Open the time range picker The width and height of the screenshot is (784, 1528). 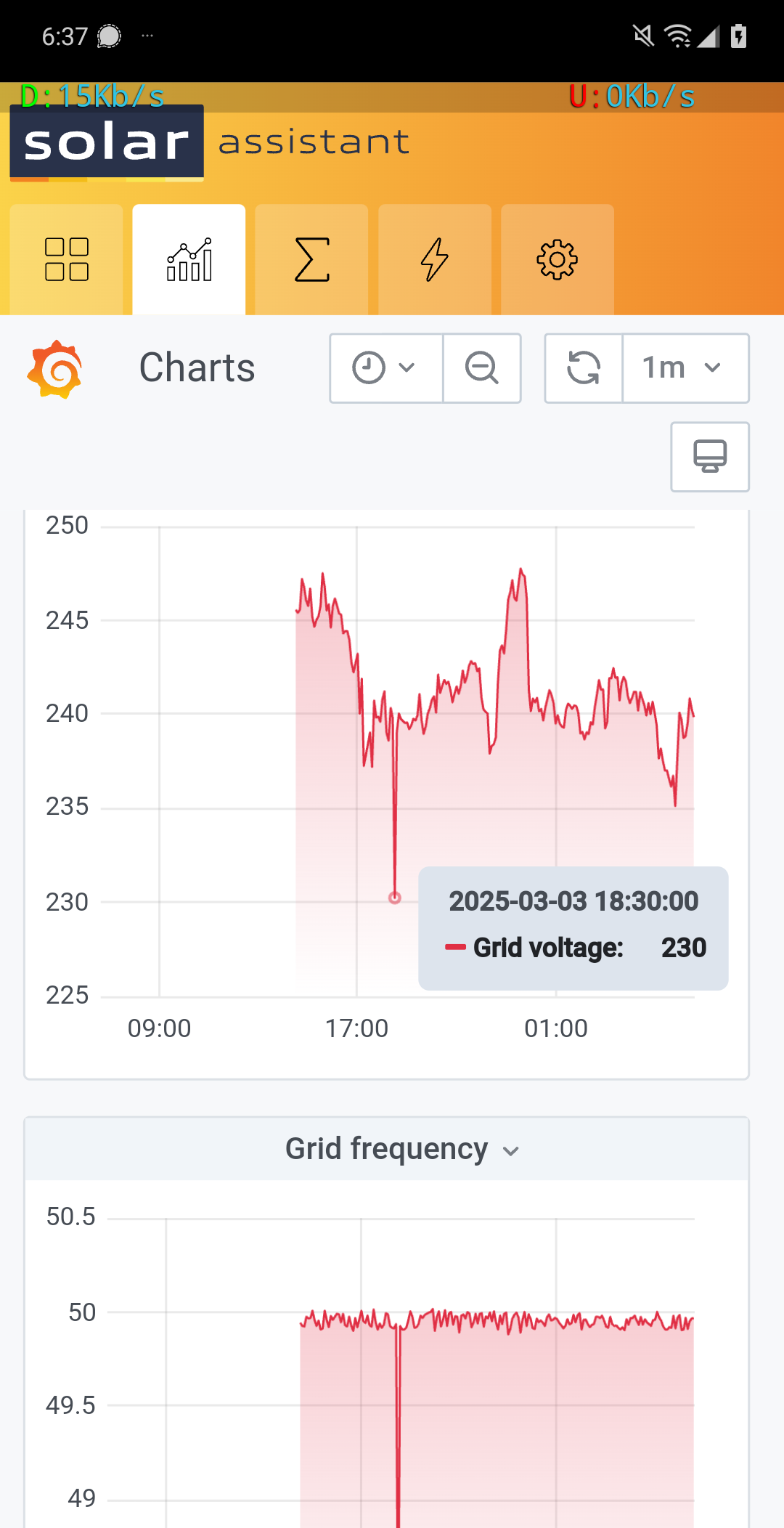pyautogui.click(x=385, y=368)
